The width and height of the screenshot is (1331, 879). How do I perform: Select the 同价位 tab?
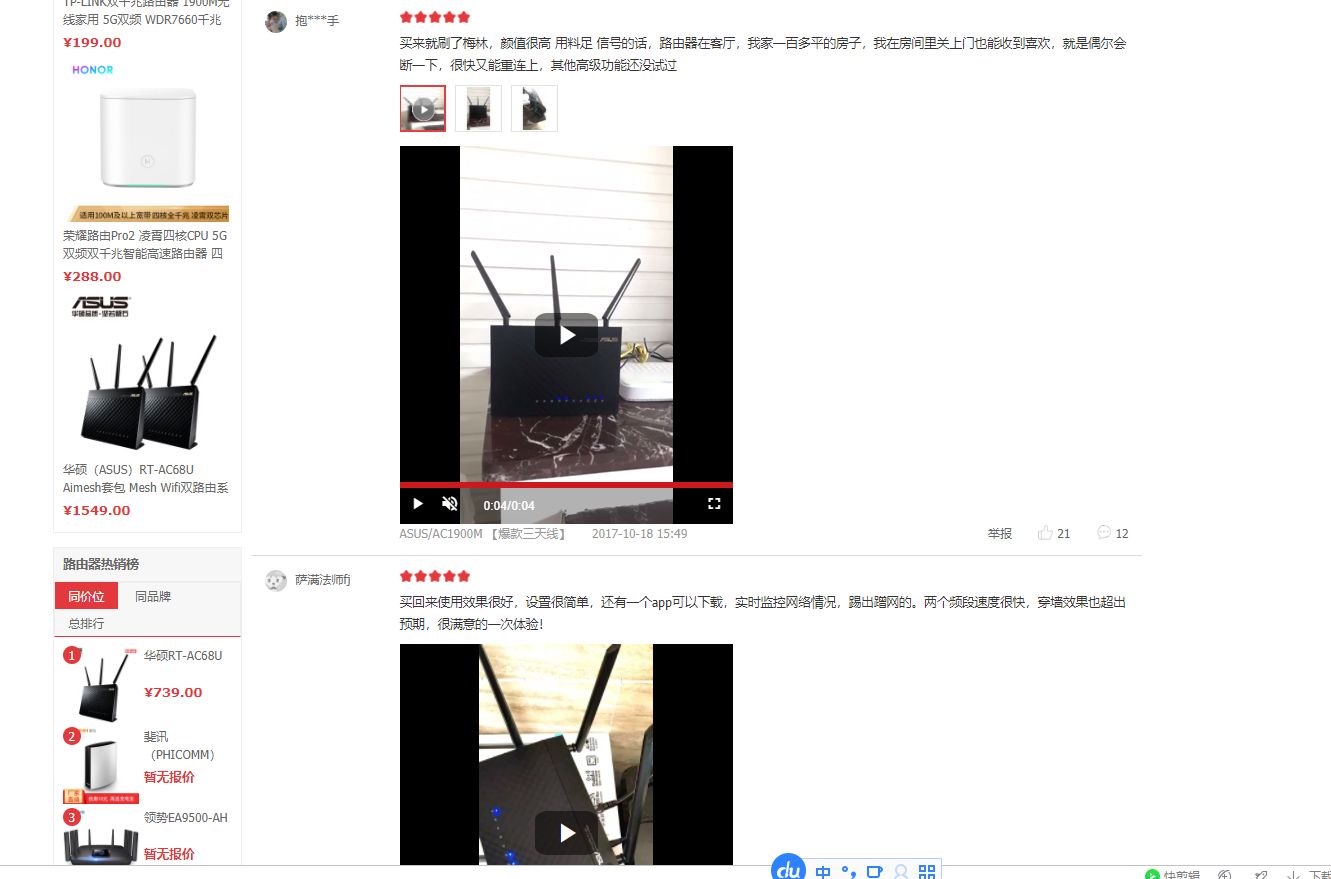tap(86, 596)
